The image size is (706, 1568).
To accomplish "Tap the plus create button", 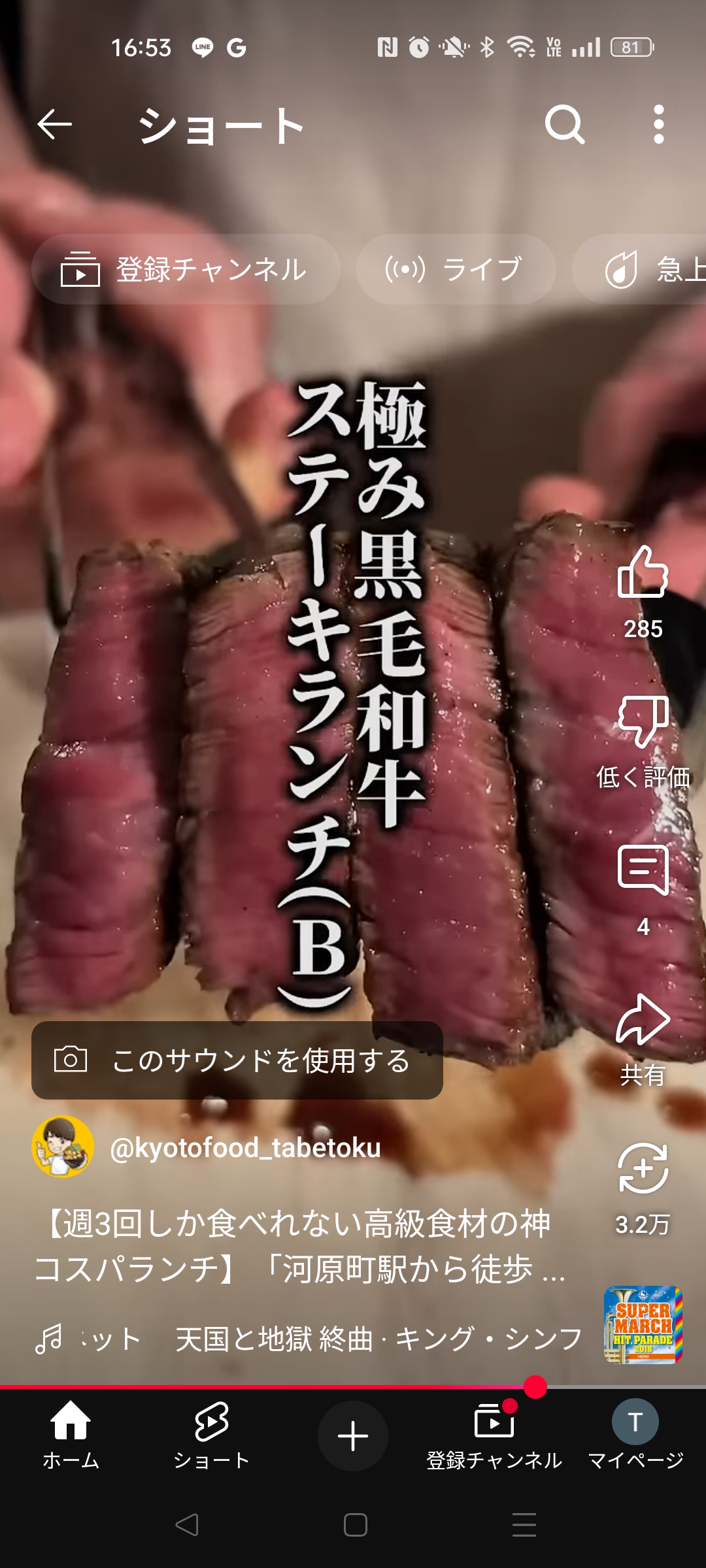I will pyautogui.click(x=353, y=1436).
